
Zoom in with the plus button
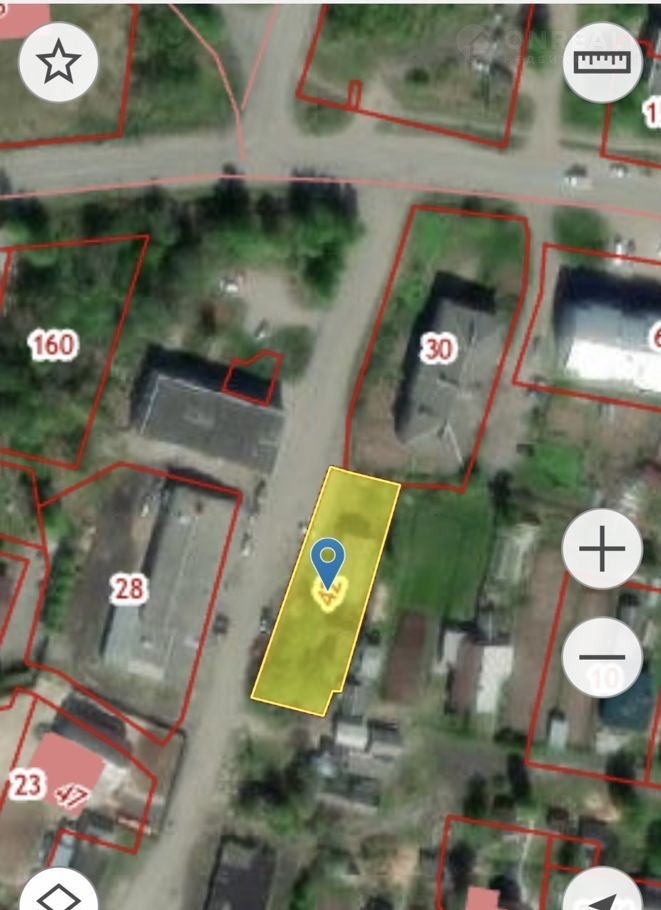click(x=601, y=550)
